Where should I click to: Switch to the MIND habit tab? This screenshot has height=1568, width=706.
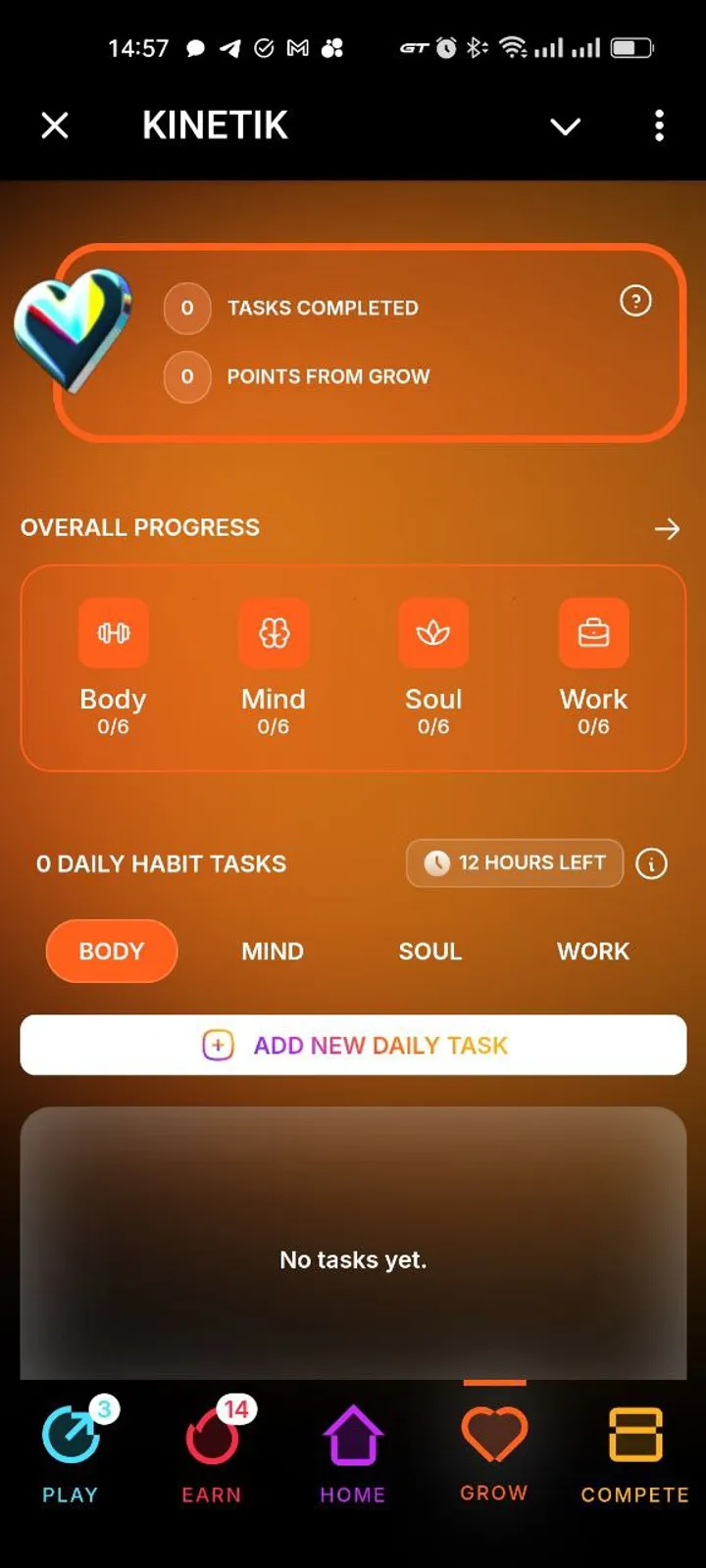pos(273,951)
